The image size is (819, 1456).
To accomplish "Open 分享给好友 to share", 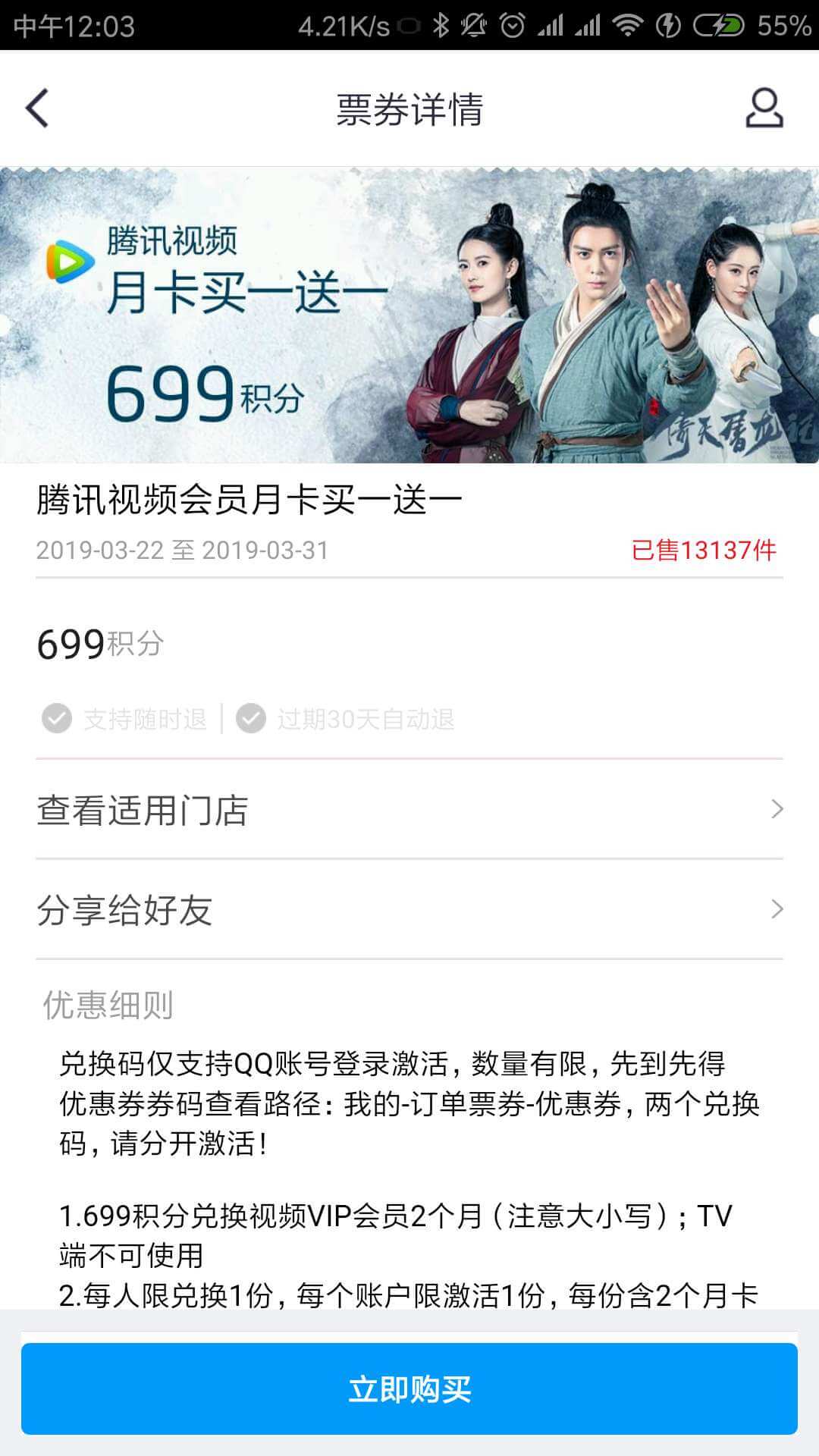I will pyautogui.click(x=409, y=909).
